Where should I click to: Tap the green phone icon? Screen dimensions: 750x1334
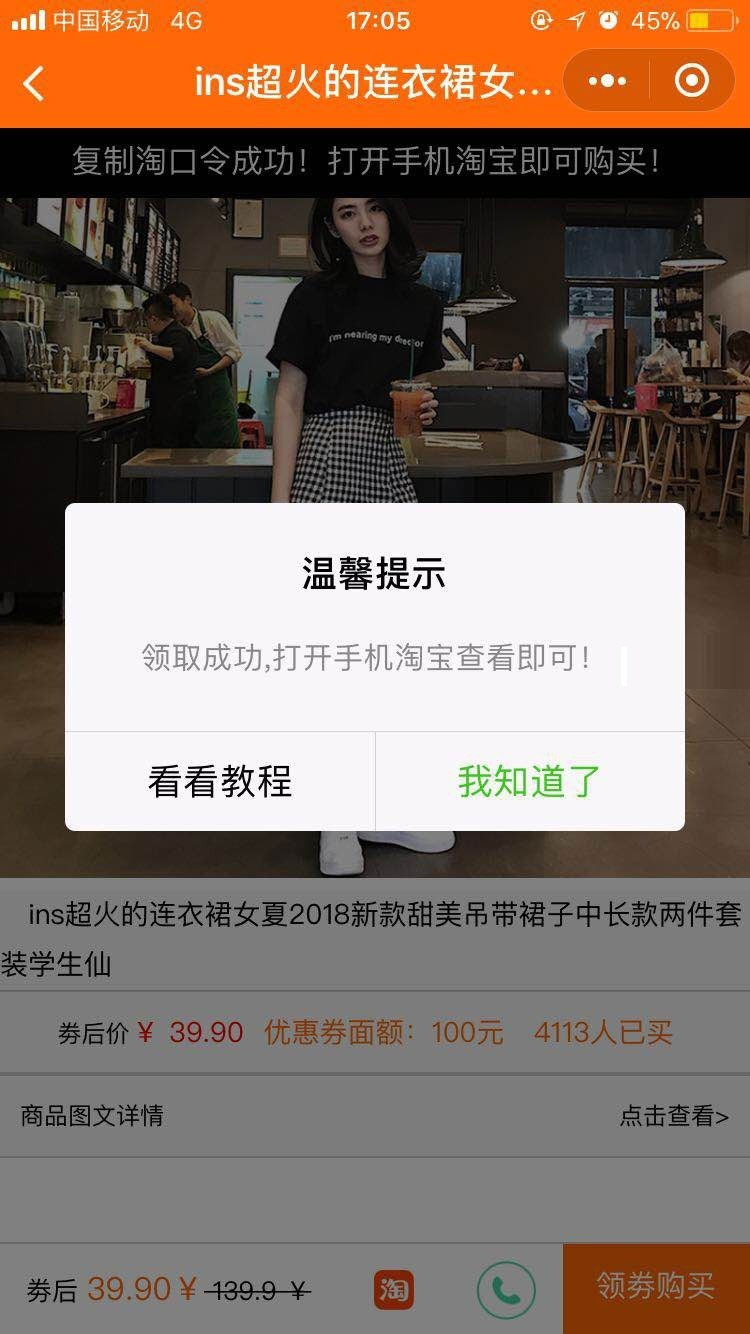[x=505, y=1290]
